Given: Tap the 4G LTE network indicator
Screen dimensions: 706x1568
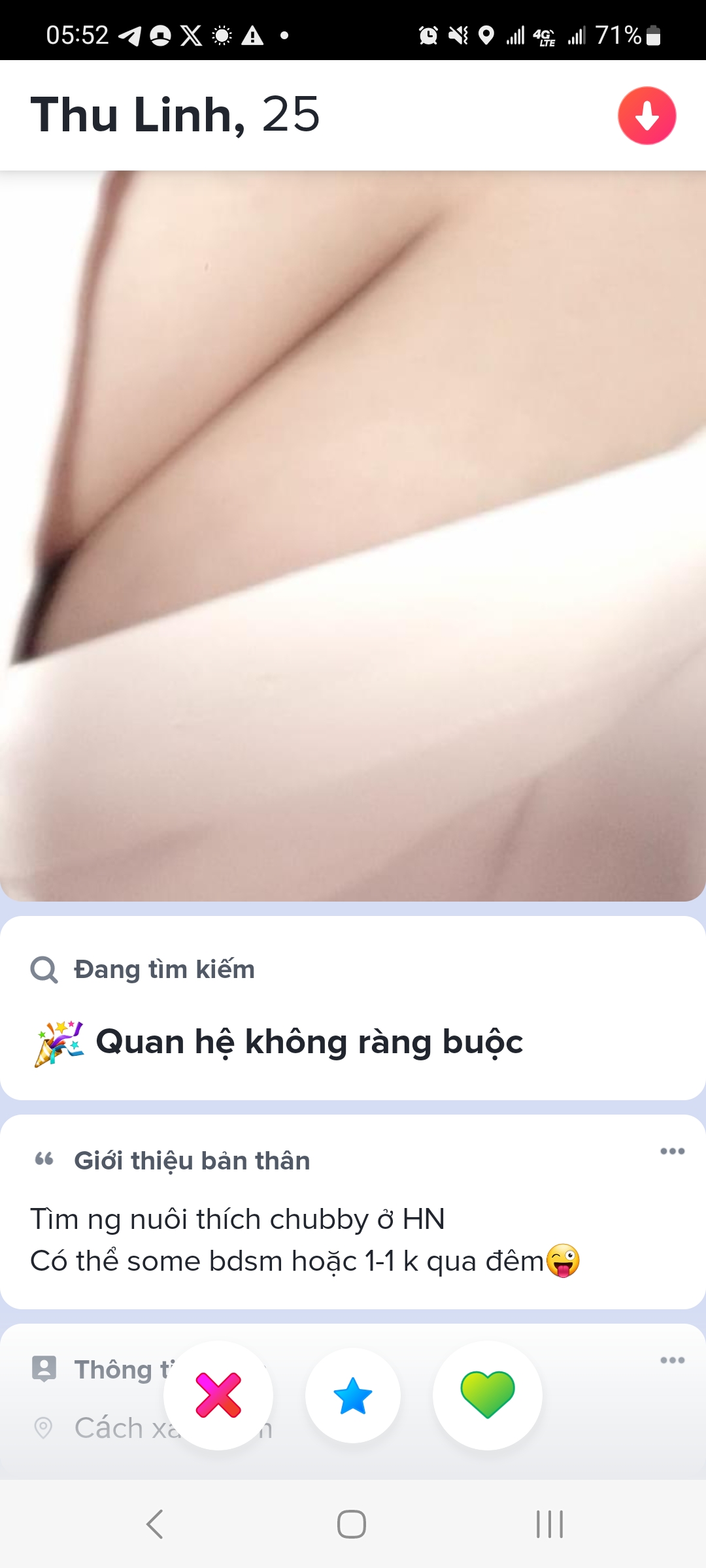Looking at the screenshot, I should [x=543, y=35].
